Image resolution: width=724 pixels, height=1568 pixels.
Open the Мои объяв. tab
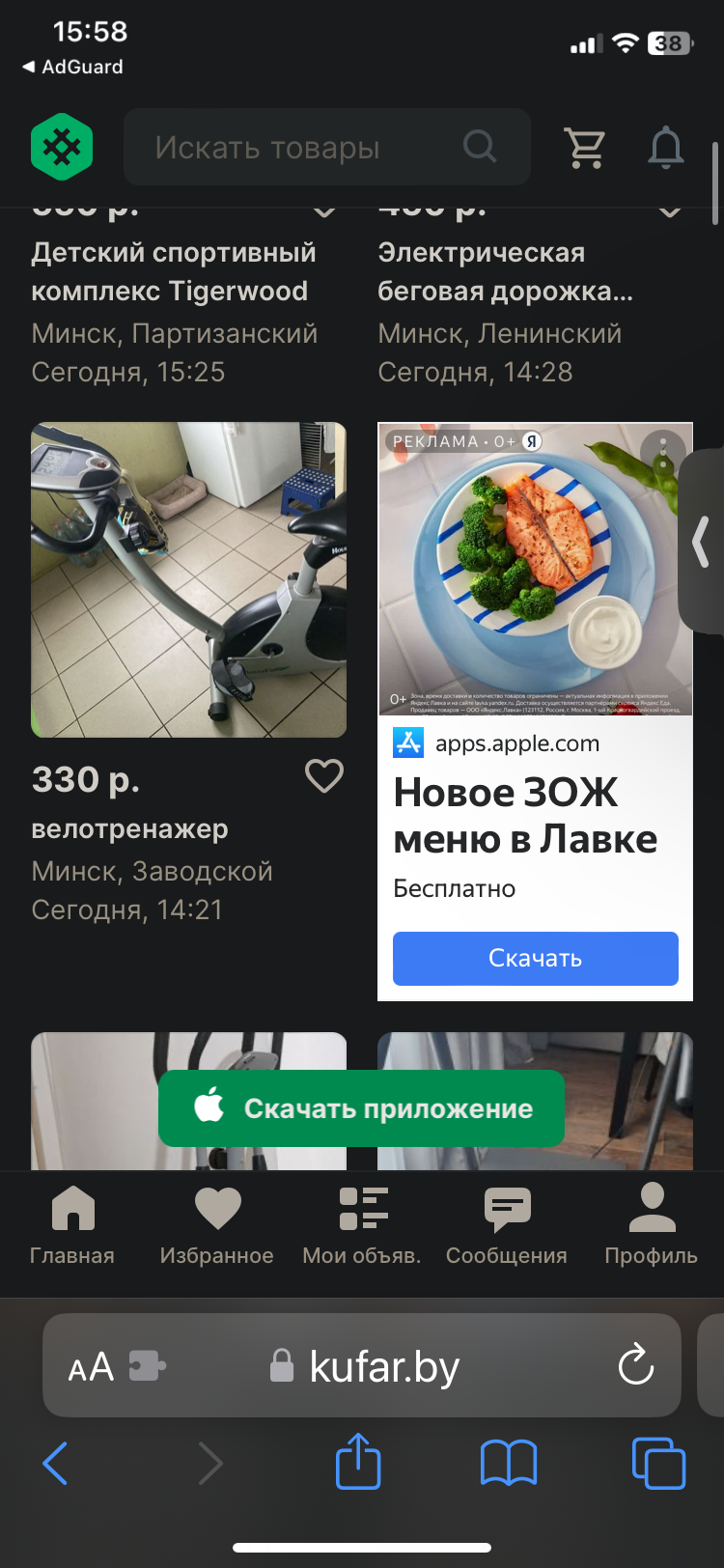pos(362,1224)
